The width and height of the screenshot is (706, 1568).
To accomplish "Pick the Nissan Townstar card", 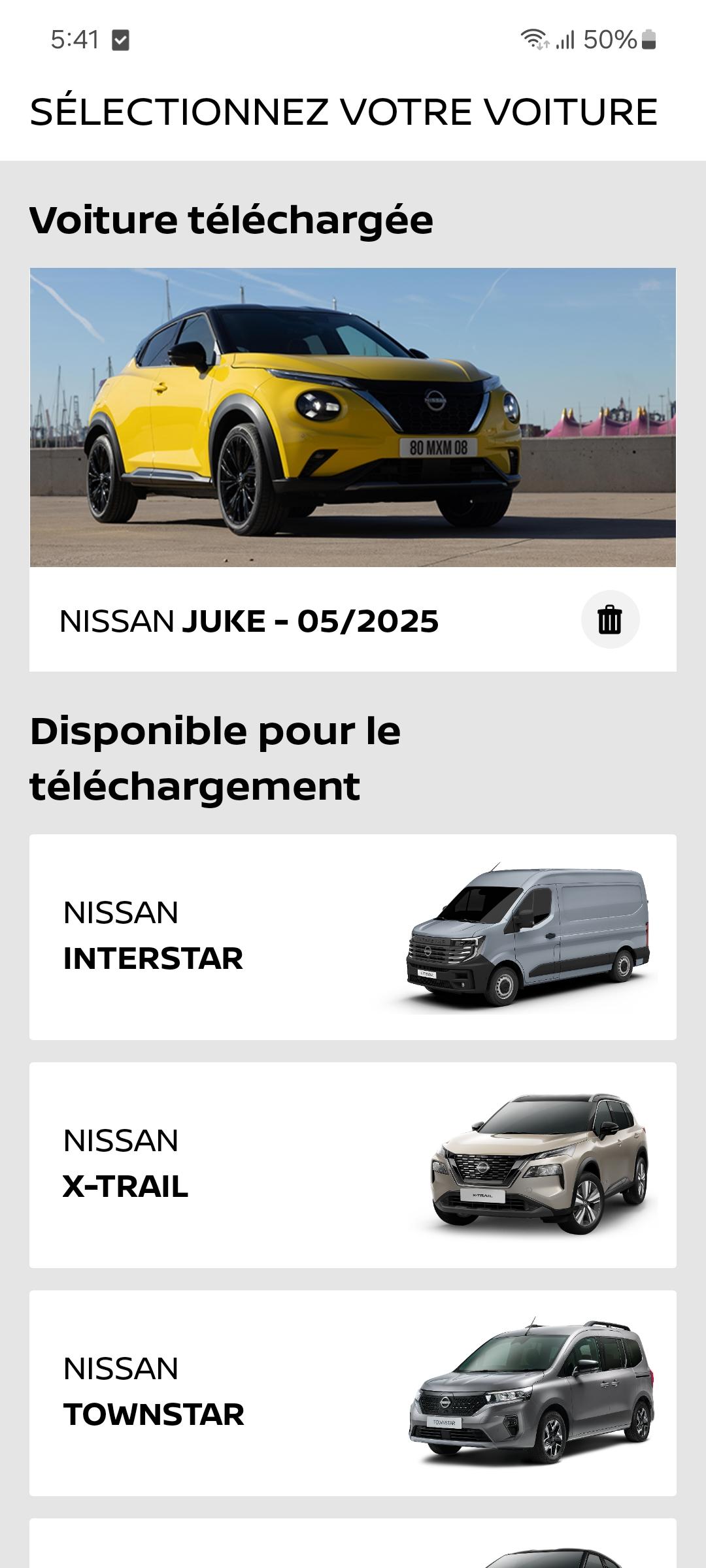I will 353,1393.
